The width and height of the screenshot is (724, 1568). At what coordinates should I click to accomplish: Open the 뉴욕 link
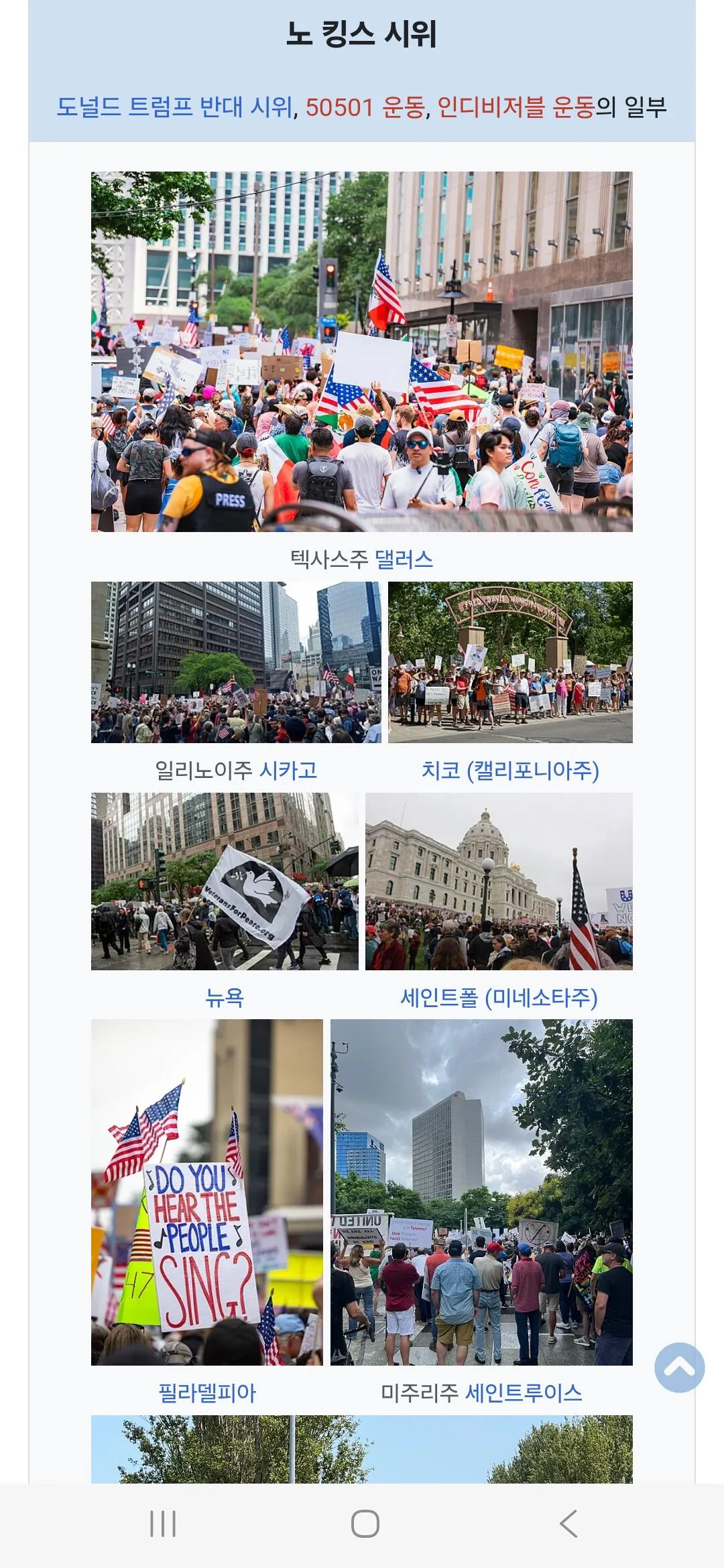pos(225,998)
